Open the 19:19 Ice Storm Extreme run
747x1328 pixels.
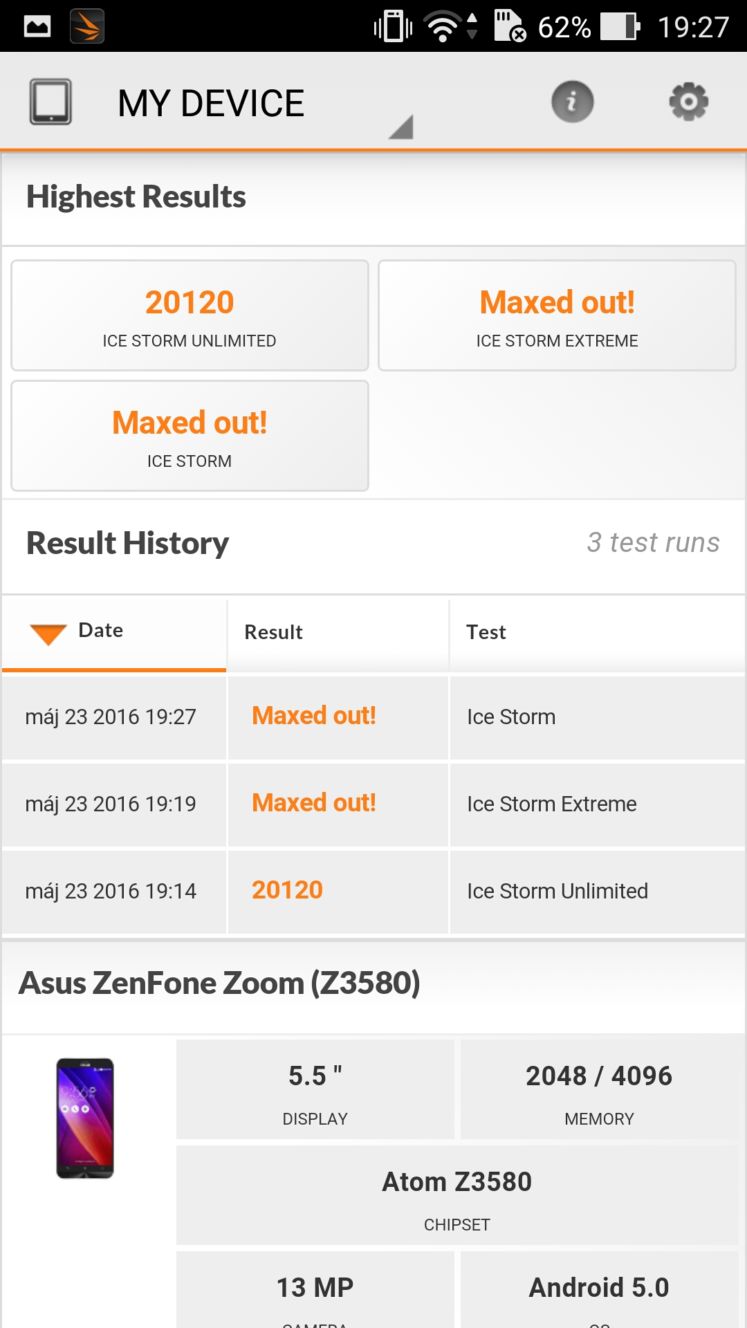pos(373,804)
